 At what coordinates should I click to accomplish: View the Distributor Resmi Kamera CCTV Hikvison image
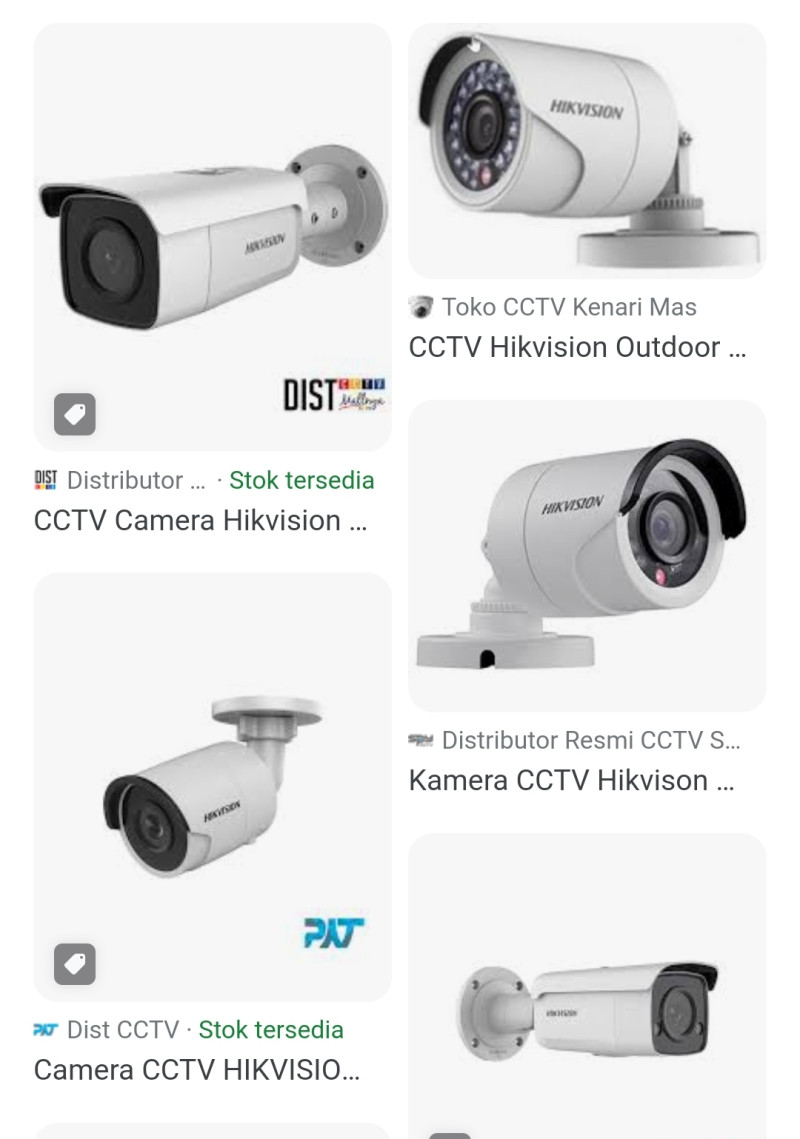[587, 555]
